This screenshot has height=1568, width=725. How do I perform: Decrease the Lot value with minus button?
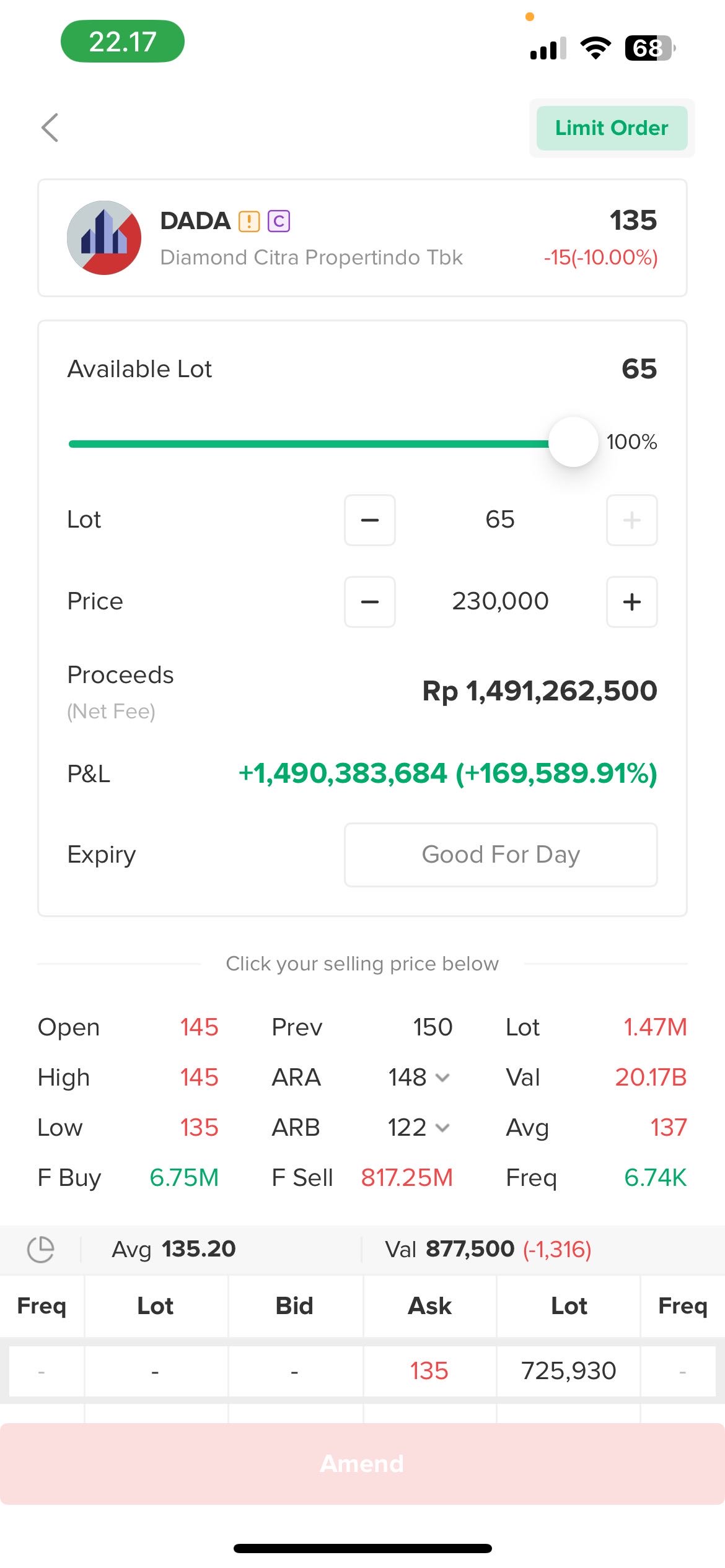pyautogui.click(x=369, y=521)
